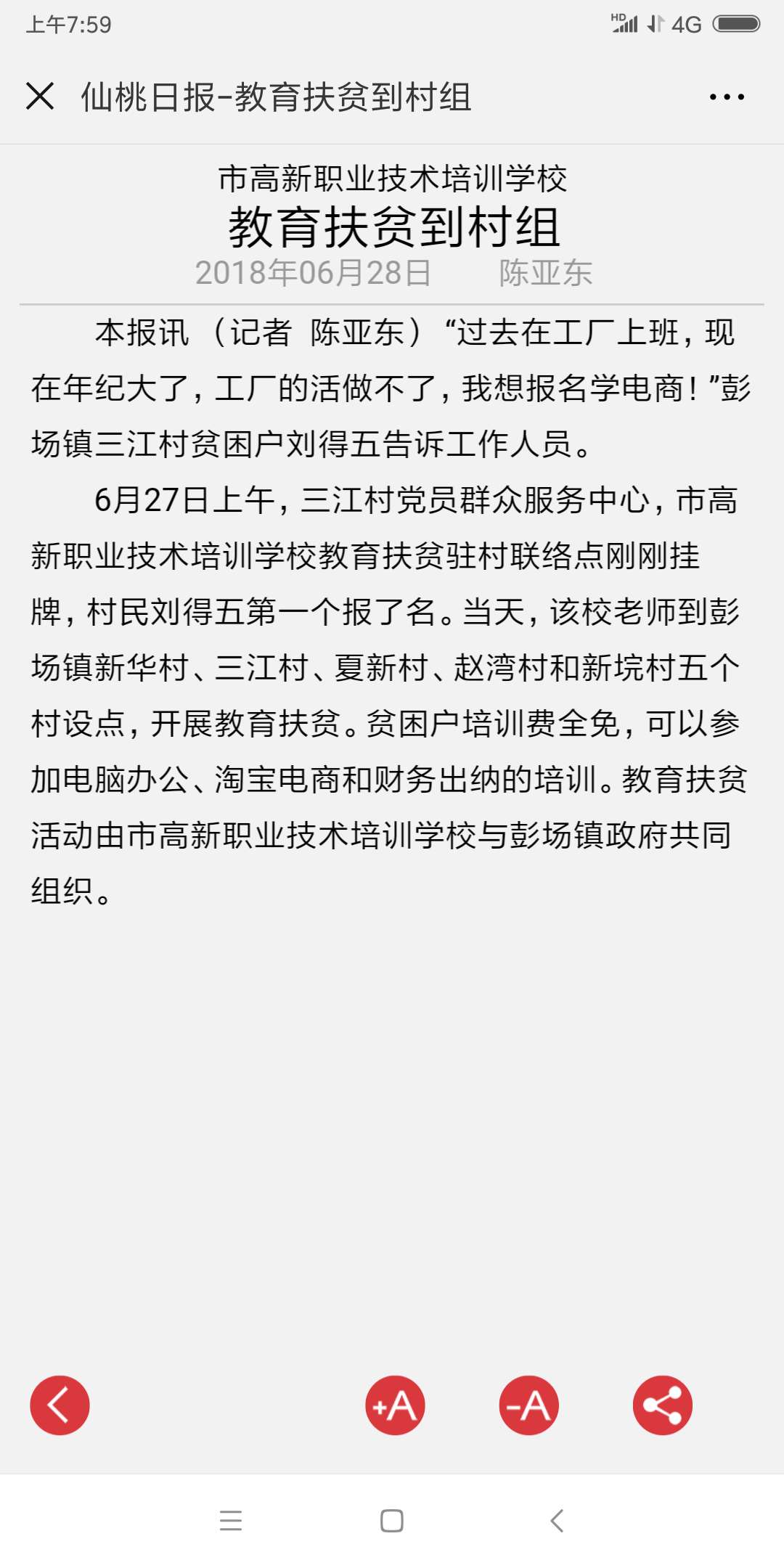This screenshot has height=1568, width=784.
Task: Open system recent apps menu
Action: [x=231, y=1520]
